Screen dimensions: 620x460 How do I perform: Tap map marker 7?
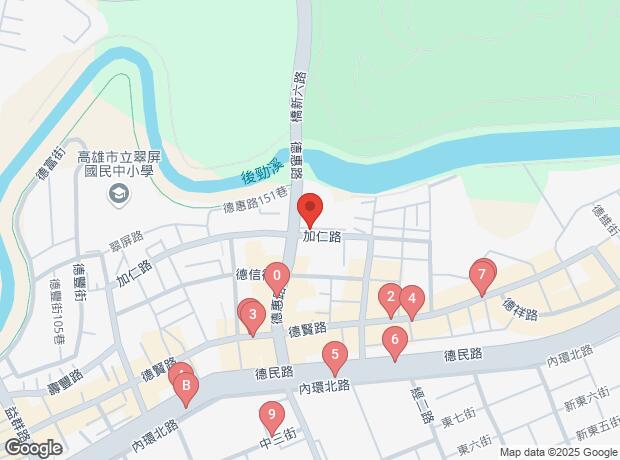coord(483,274)
